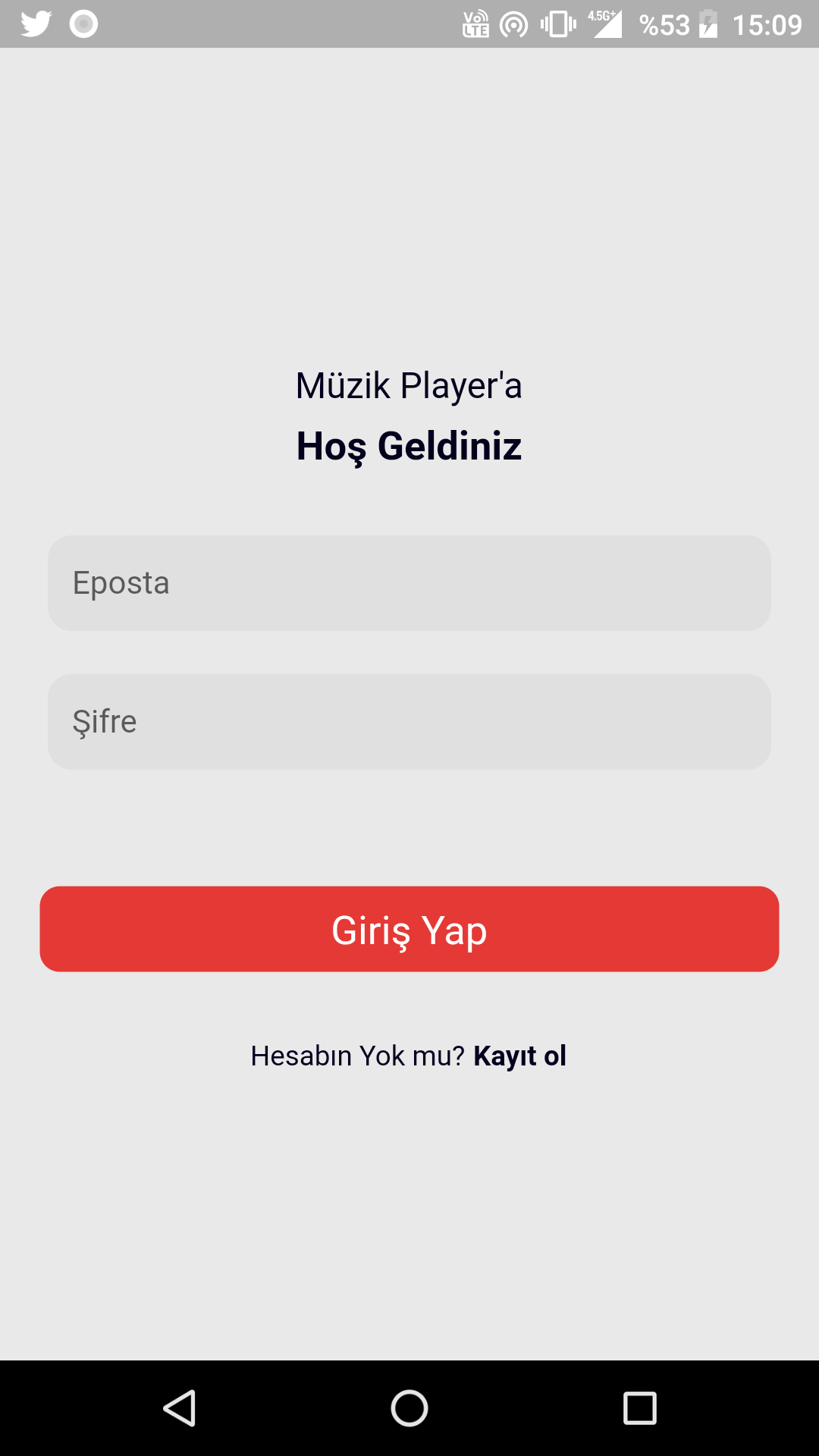The height and width of the screenshot is (1456, 819).
Task: Tap the screen recorder status icon
Action: (82, 23)
